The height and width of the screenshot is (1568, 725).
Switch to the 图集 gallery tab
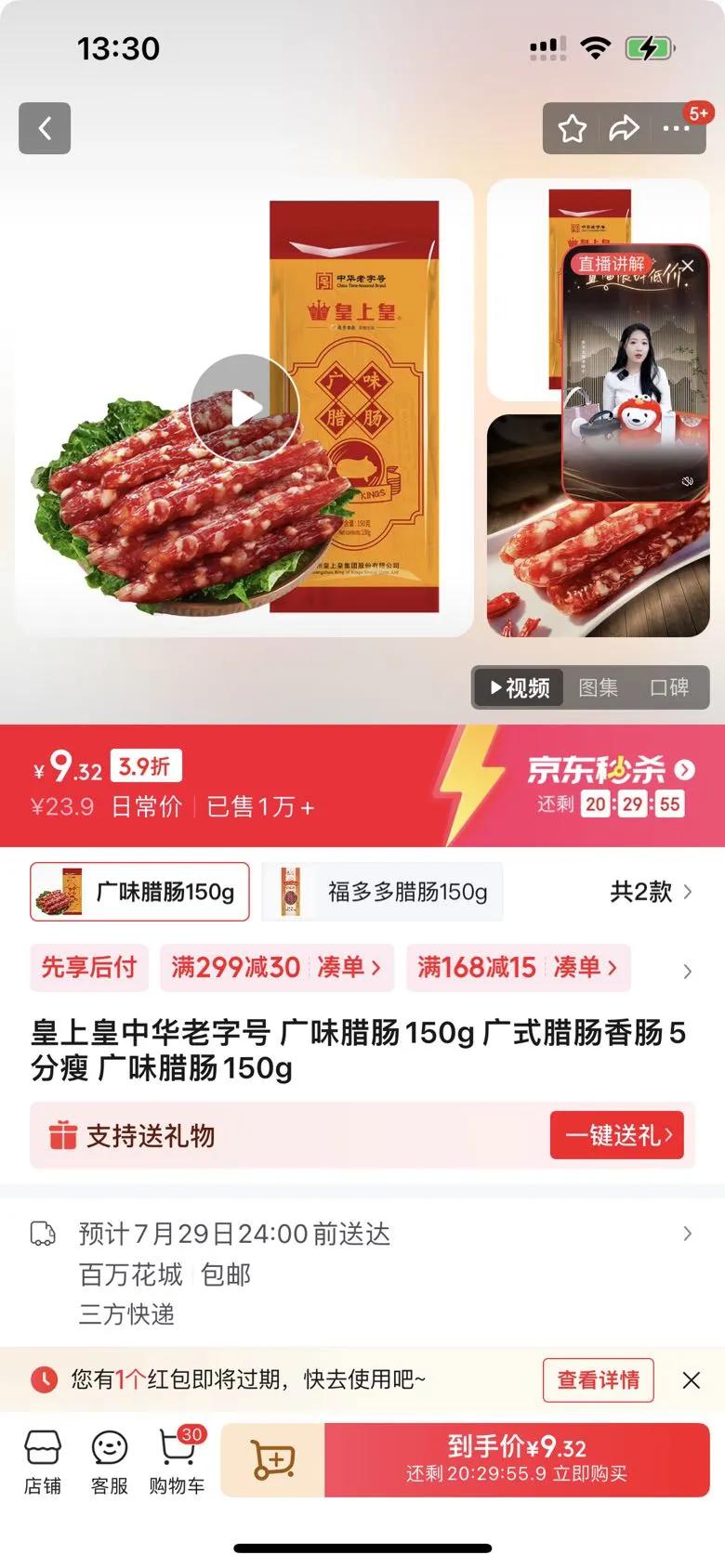pyautogui.click(x=598, y=687)
